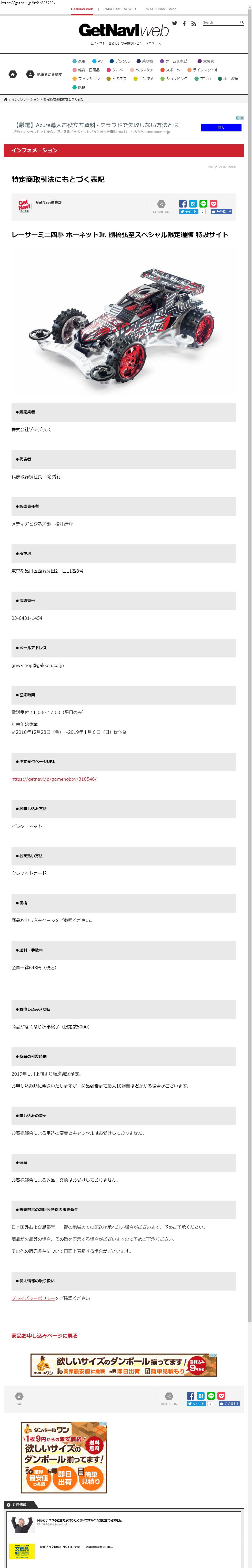Viewport: 252px width, 1568px height.
Task: Open the order page URL link
Action: tap(54, 779)
